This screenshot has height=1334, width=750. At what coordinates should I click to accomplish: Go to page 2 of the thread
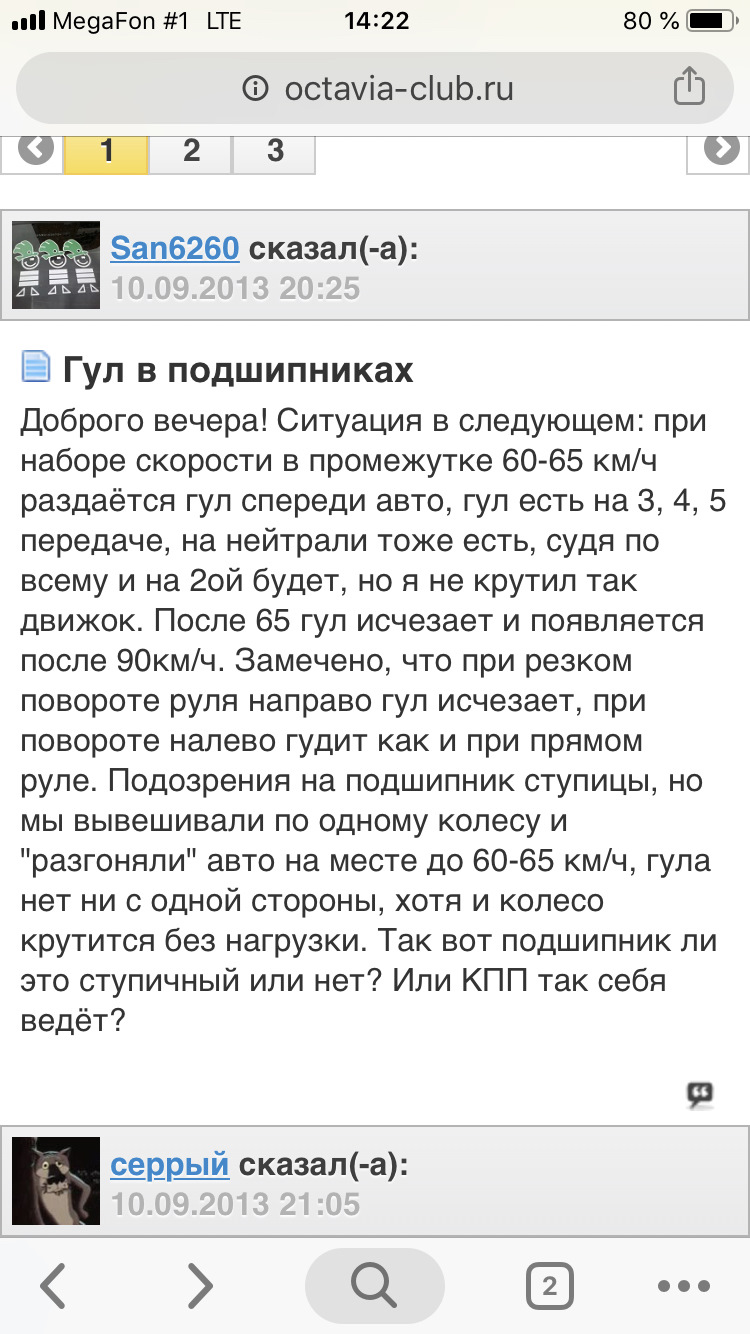click(x=191, y=151)
